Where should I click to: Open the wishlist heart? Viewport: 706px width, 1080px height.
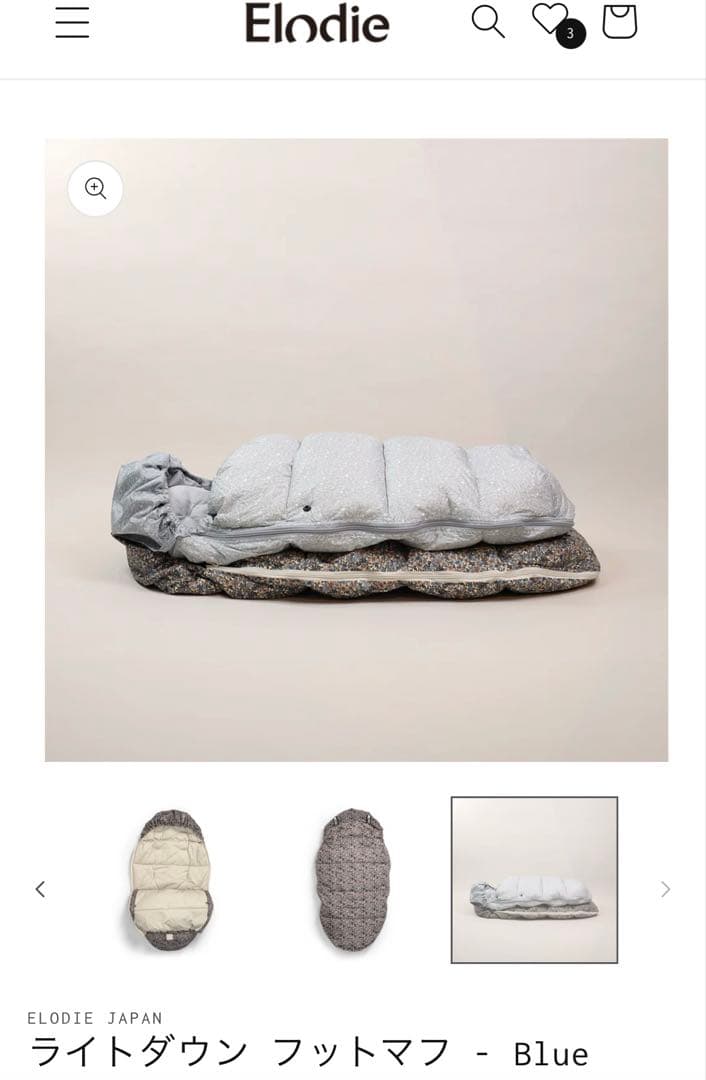point(550,19)
